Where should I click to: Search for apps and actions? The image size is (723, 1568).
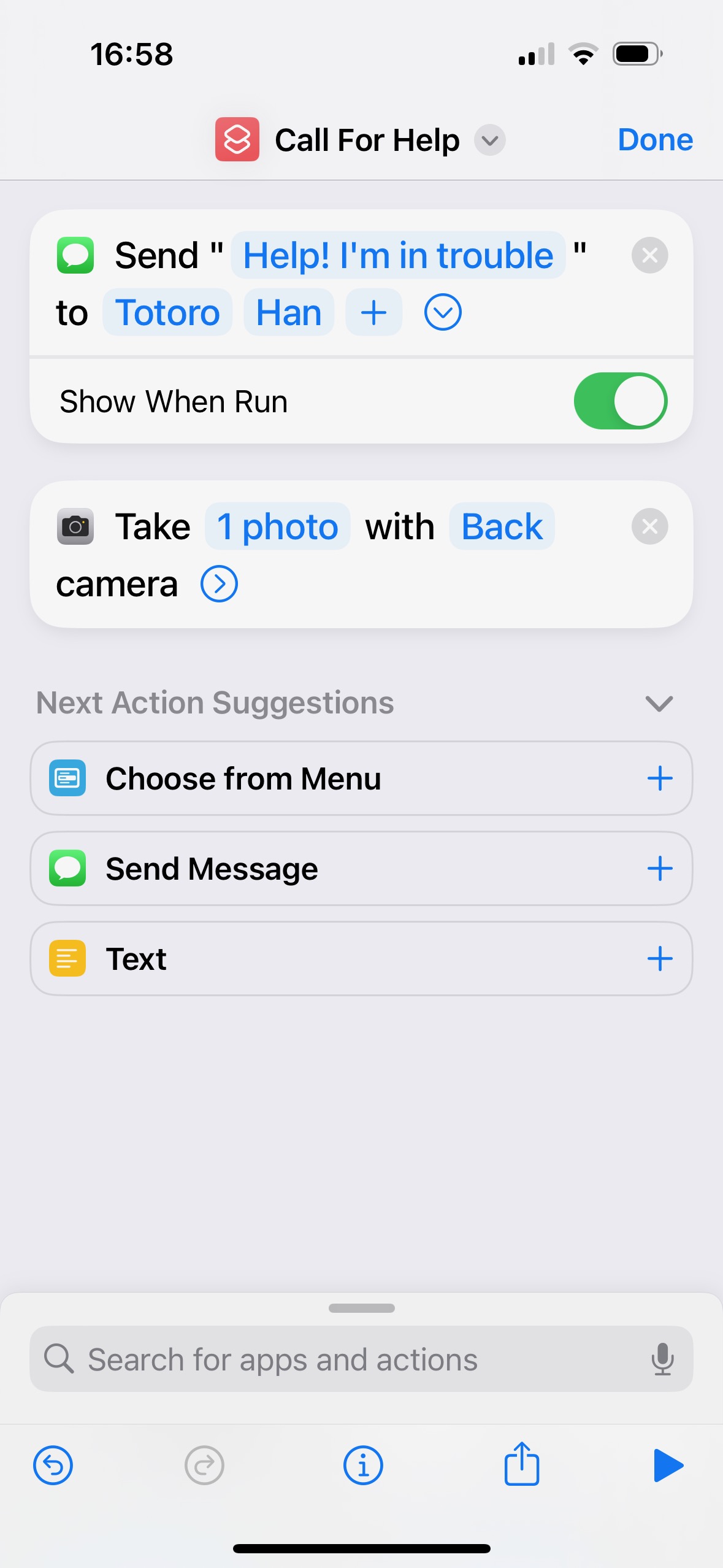pyautogui.click(x=361, y=1359)
